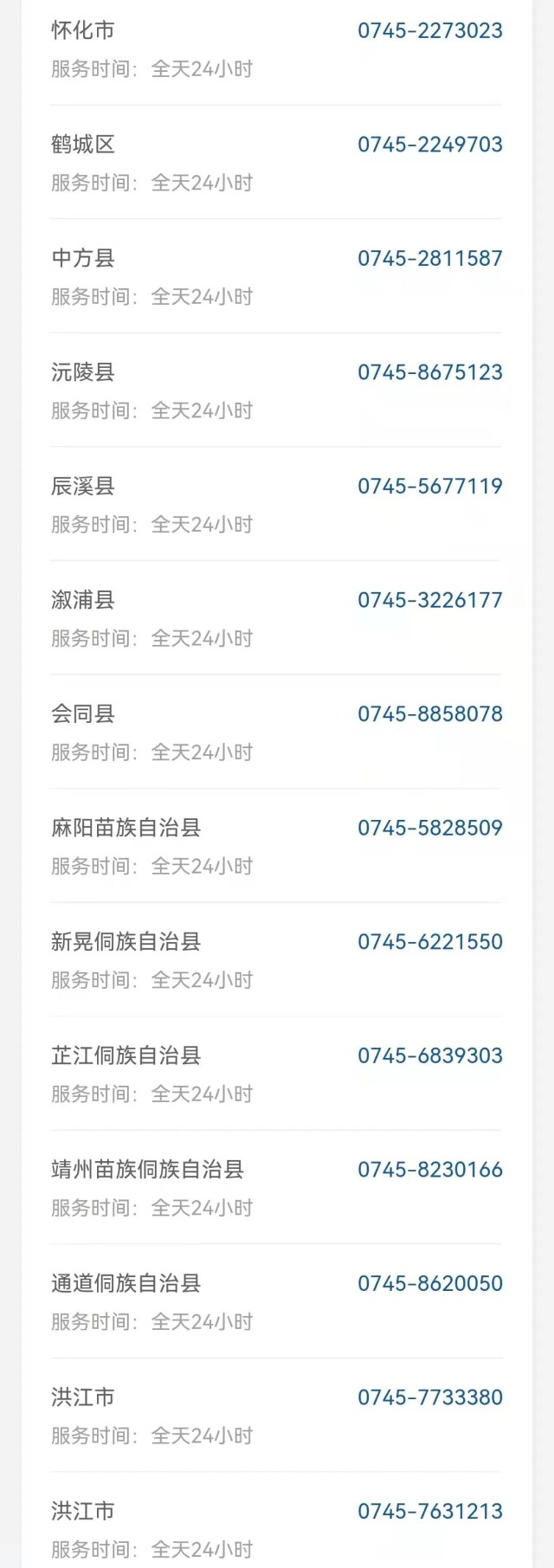Screen dimensions: 554x1568
Task: Call 芷江侗族自治县 at 0745-6839303
Action: [x=429, y=1055]
